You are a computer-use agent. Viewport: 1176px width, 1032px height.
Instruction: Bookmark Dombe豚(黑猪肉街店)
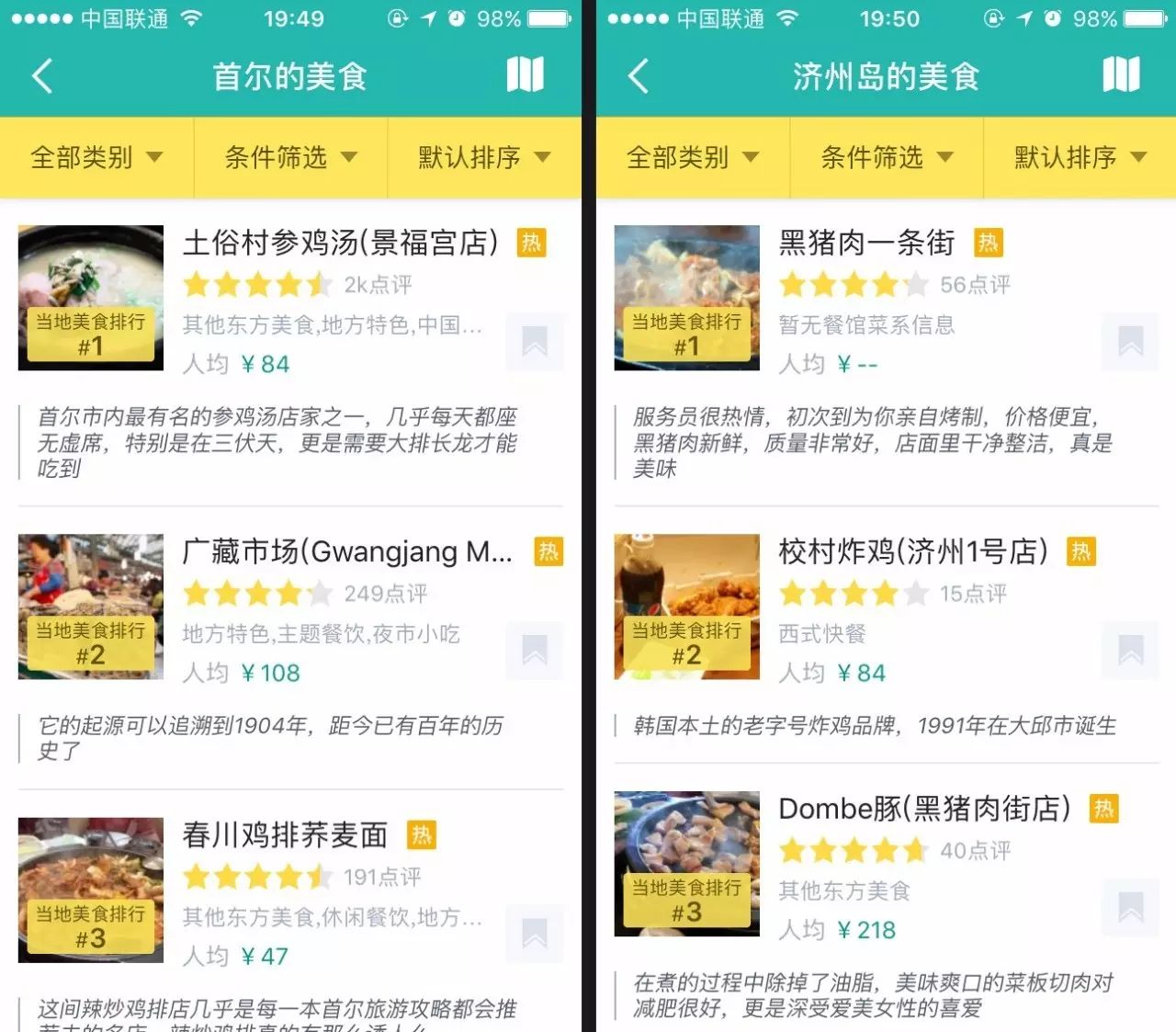(1130, 908)
